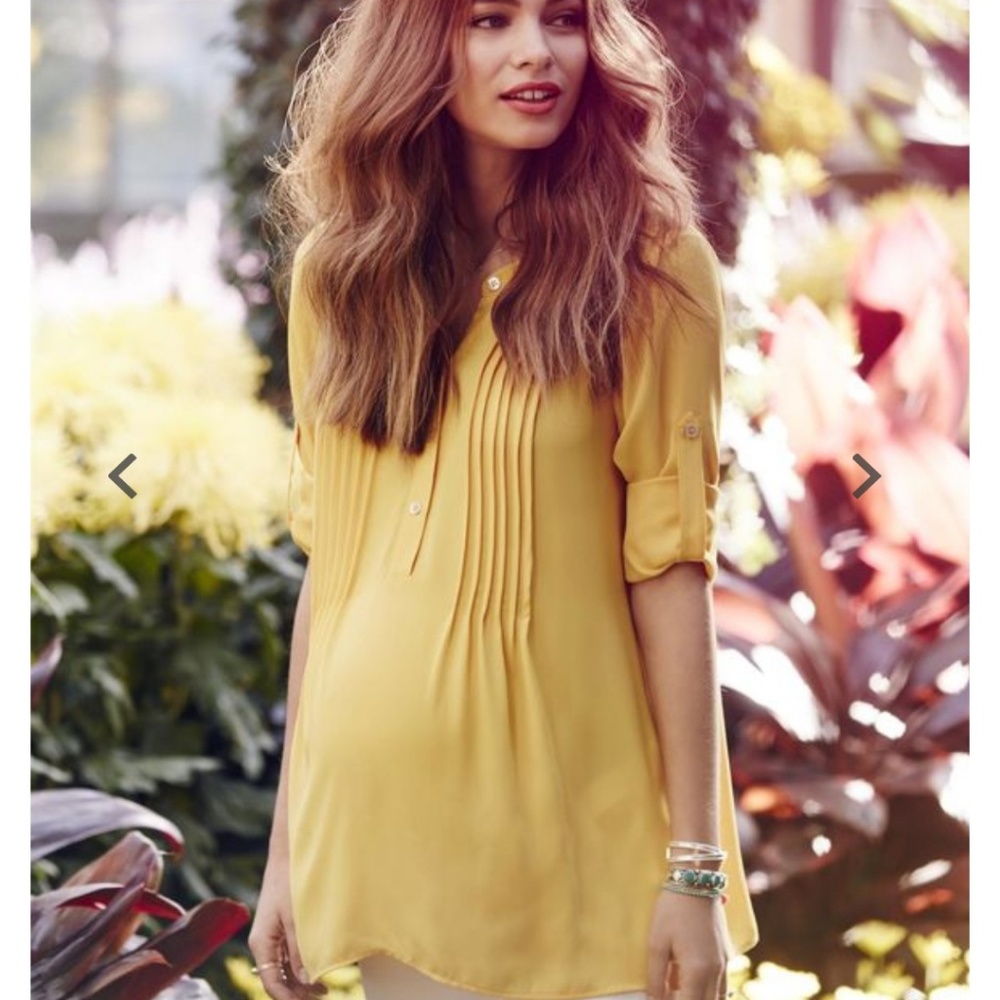Go to the previous product photo

(122, 476)
